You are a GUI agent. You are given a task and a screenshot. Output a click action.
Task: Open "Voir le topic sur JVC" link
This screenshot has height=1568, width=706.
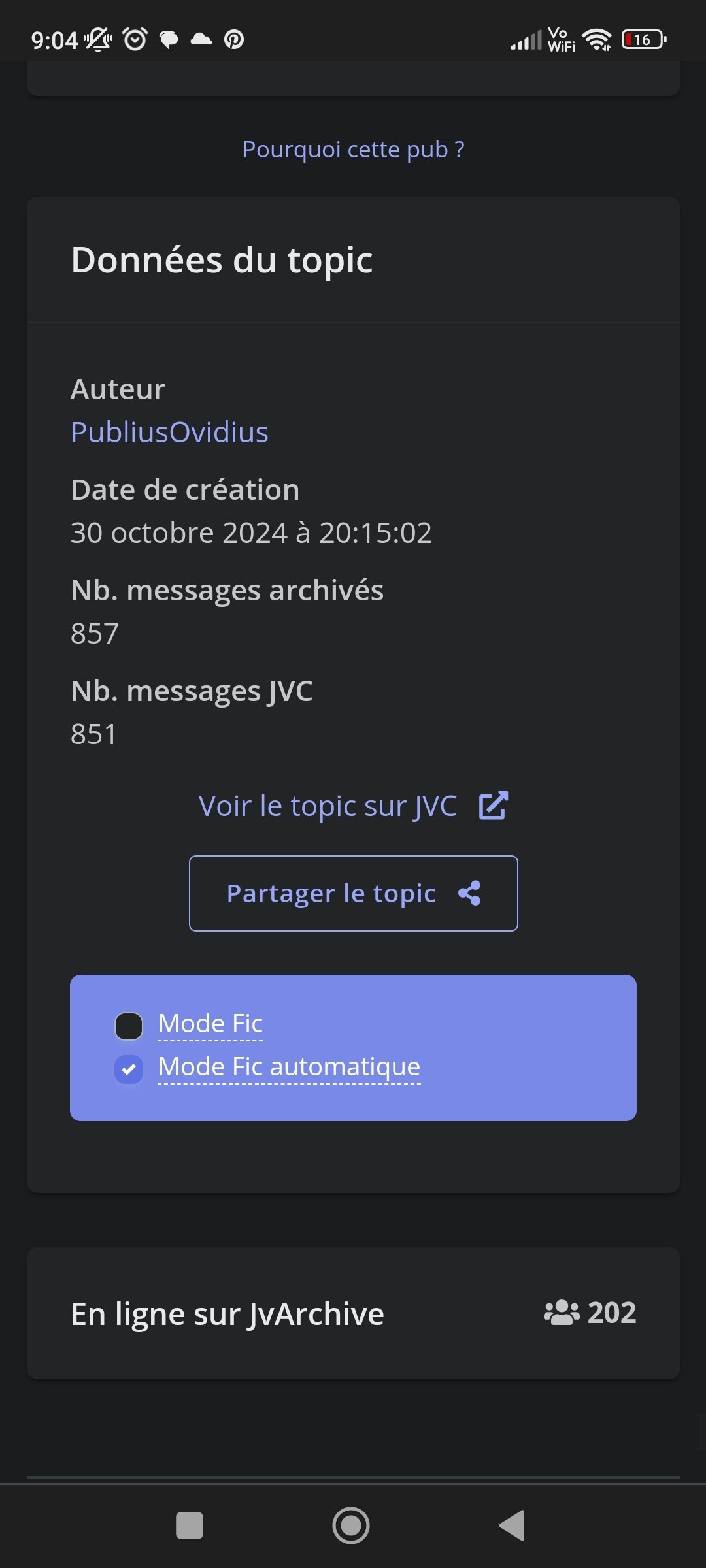[353, 806]
